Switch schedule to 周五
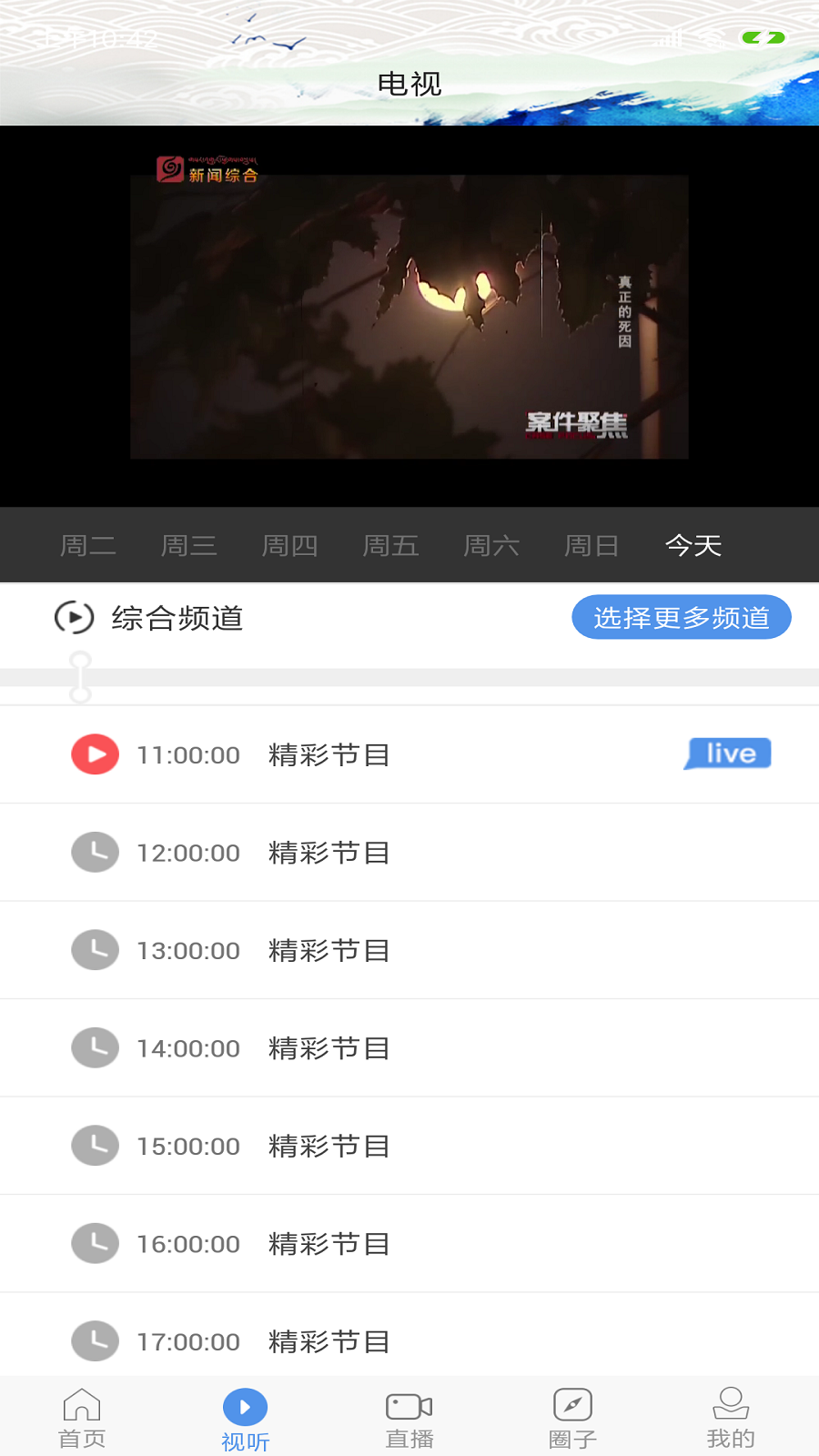Image resolution: width=819 pixels, height=1456 pixels. coord(391,545)
